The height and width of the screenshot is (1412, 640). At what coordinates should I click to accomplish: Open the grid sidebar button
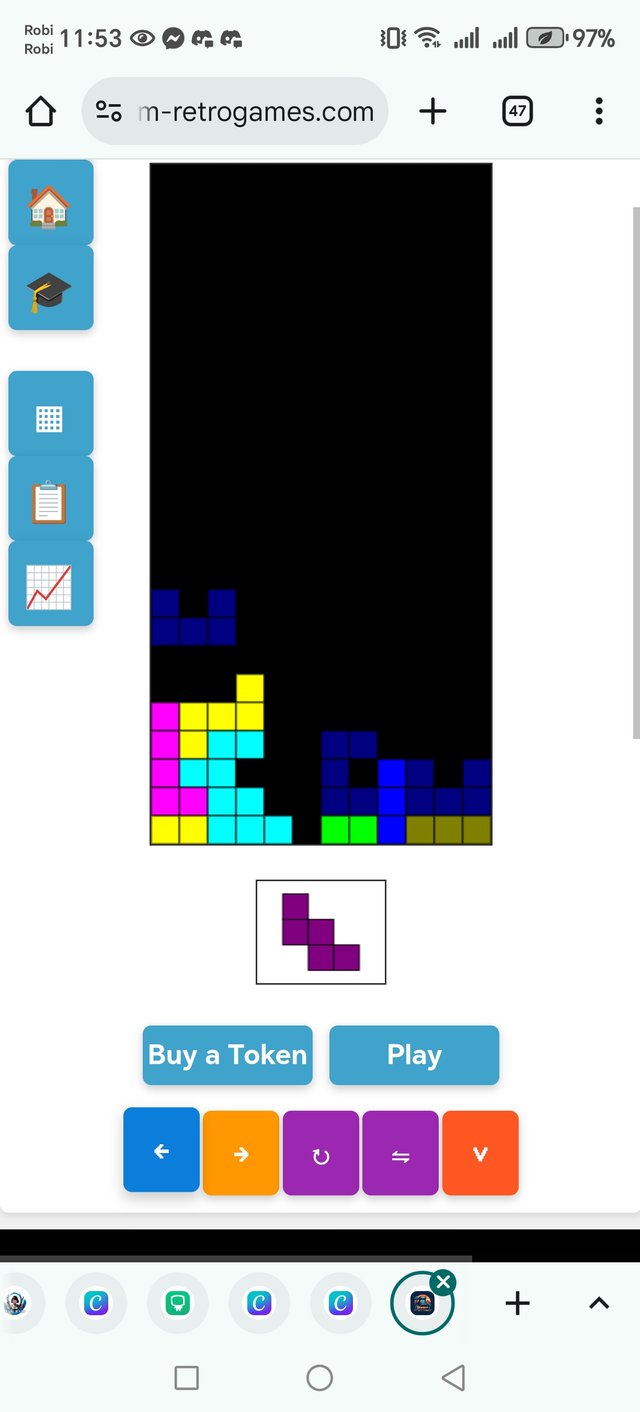(x=50, y=416)
